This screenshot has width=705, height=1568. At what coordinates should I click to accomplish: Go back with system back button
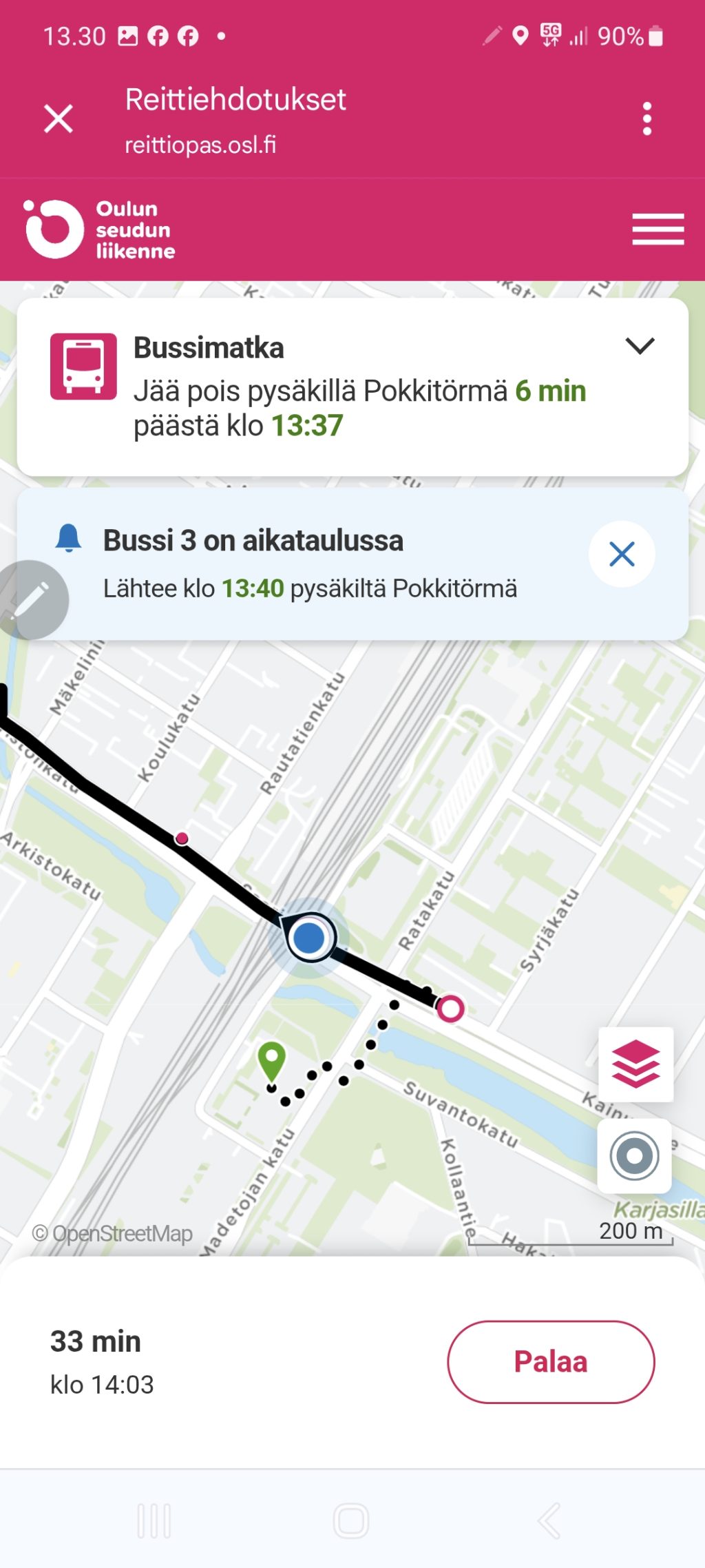click(549, 1520)
